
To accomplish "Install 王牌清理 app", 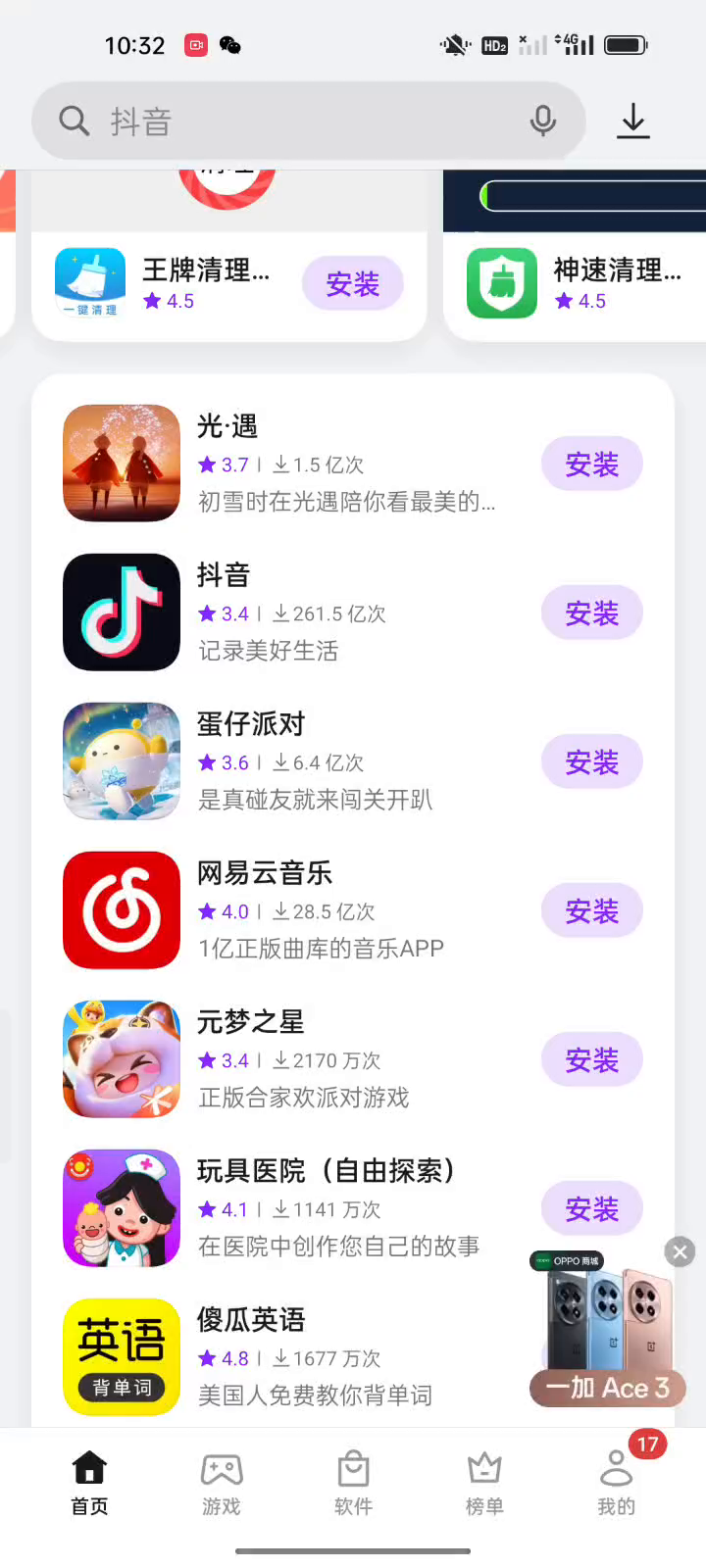I will click(x=352, y=284).
